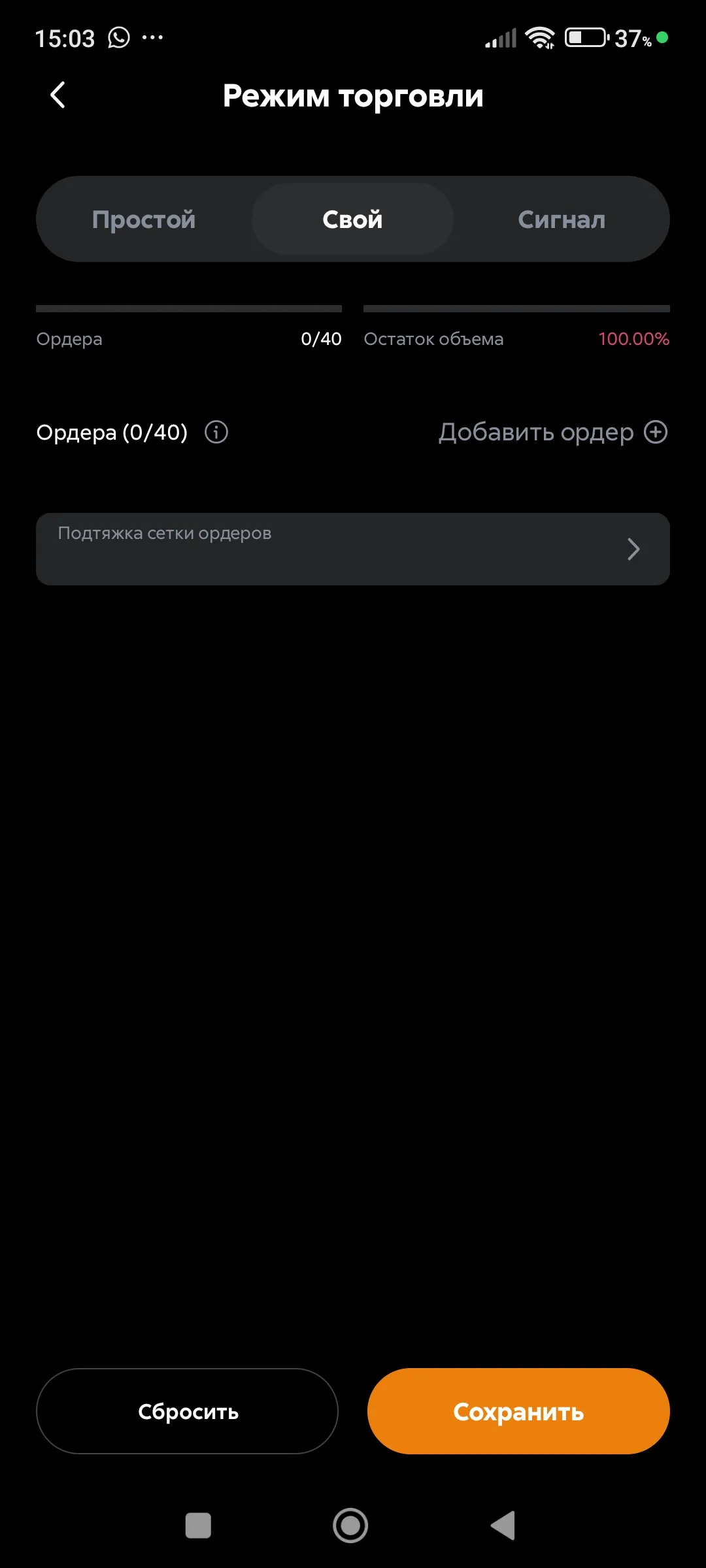Go back from Режим торговли screen
706x1568 pixels.
coord(58,95)
